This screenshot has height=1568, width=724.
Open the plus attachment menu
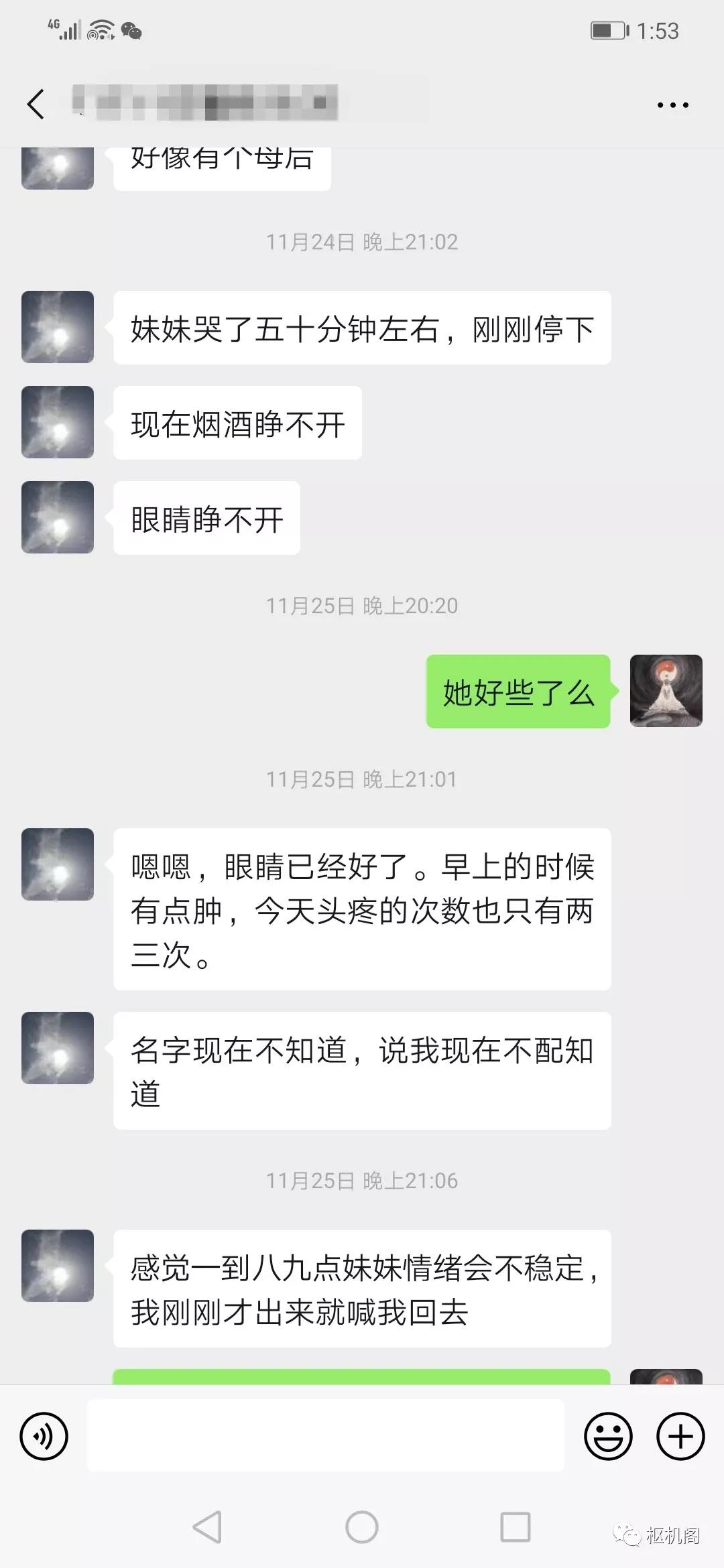(680, 1436)
